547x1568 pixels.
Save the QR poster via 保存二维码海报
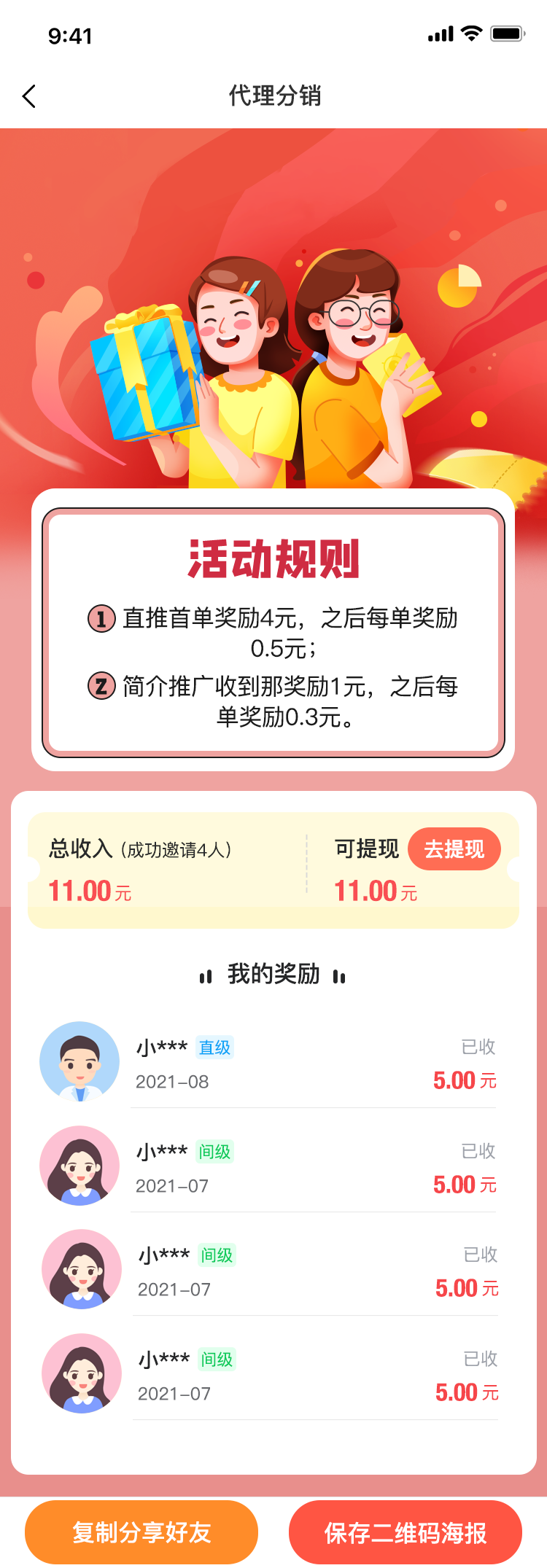coord(405,1532)
